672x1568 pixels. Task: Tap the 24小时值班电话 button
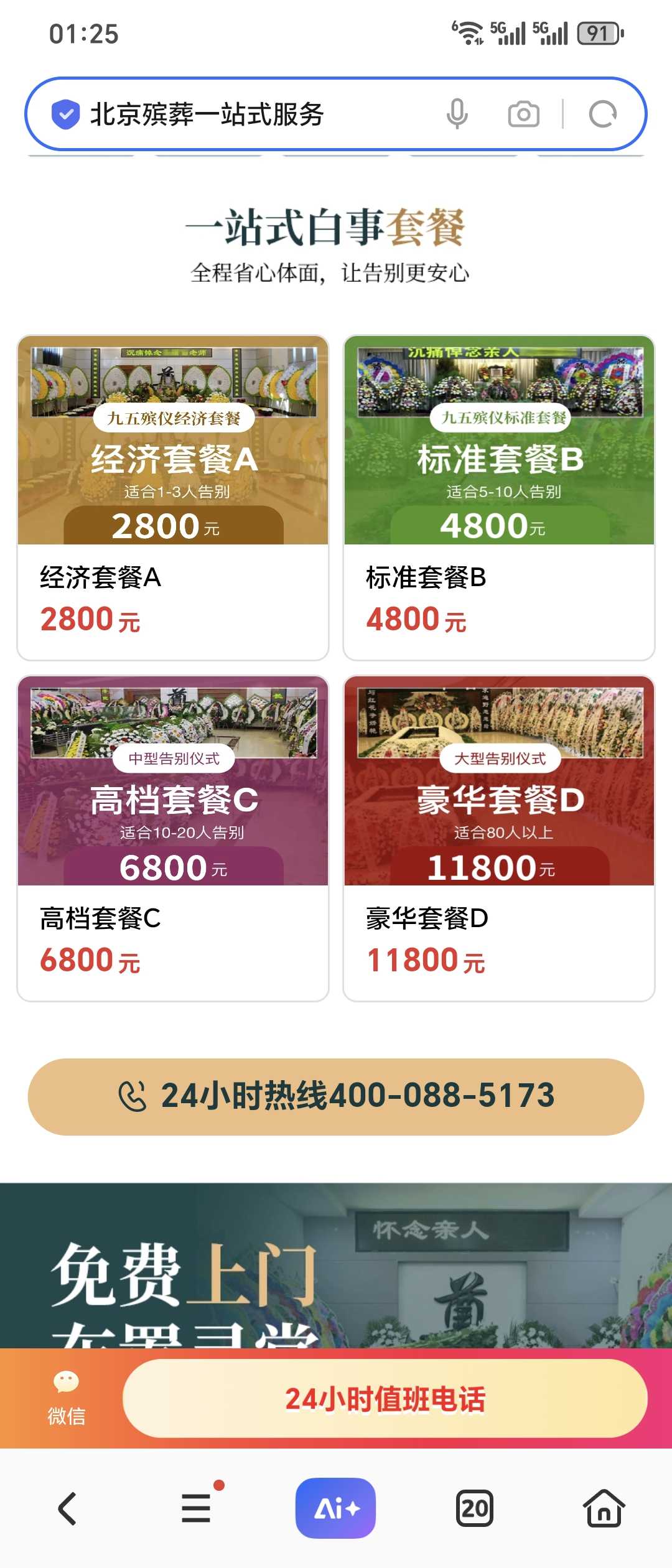[385, 1398]
